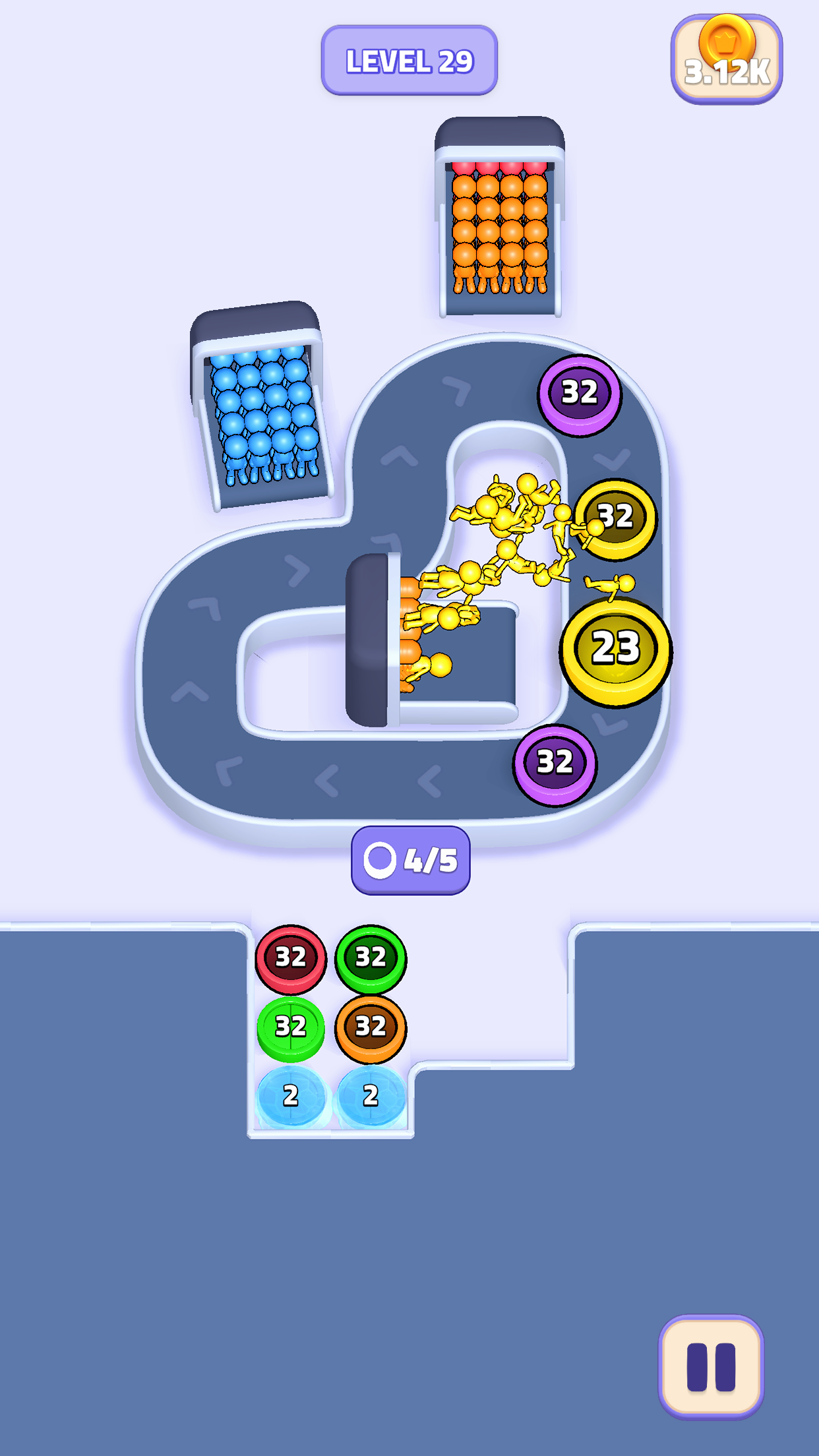Launch the dark green 32 disc
Viewport: 819px width, 1456px height.
coord(371,957)
